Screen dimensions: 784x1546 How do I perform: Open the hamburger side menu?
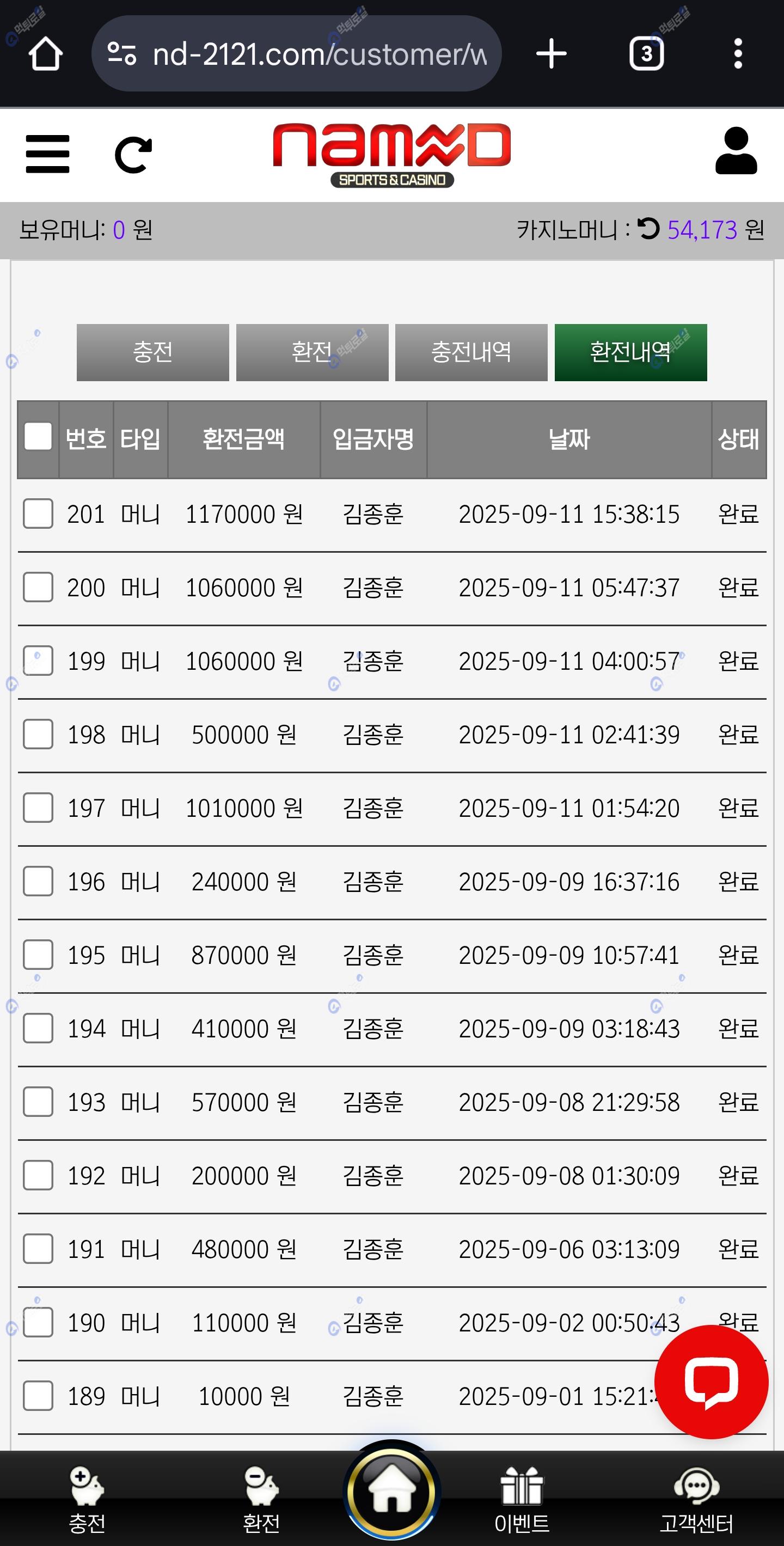point(47,154)
